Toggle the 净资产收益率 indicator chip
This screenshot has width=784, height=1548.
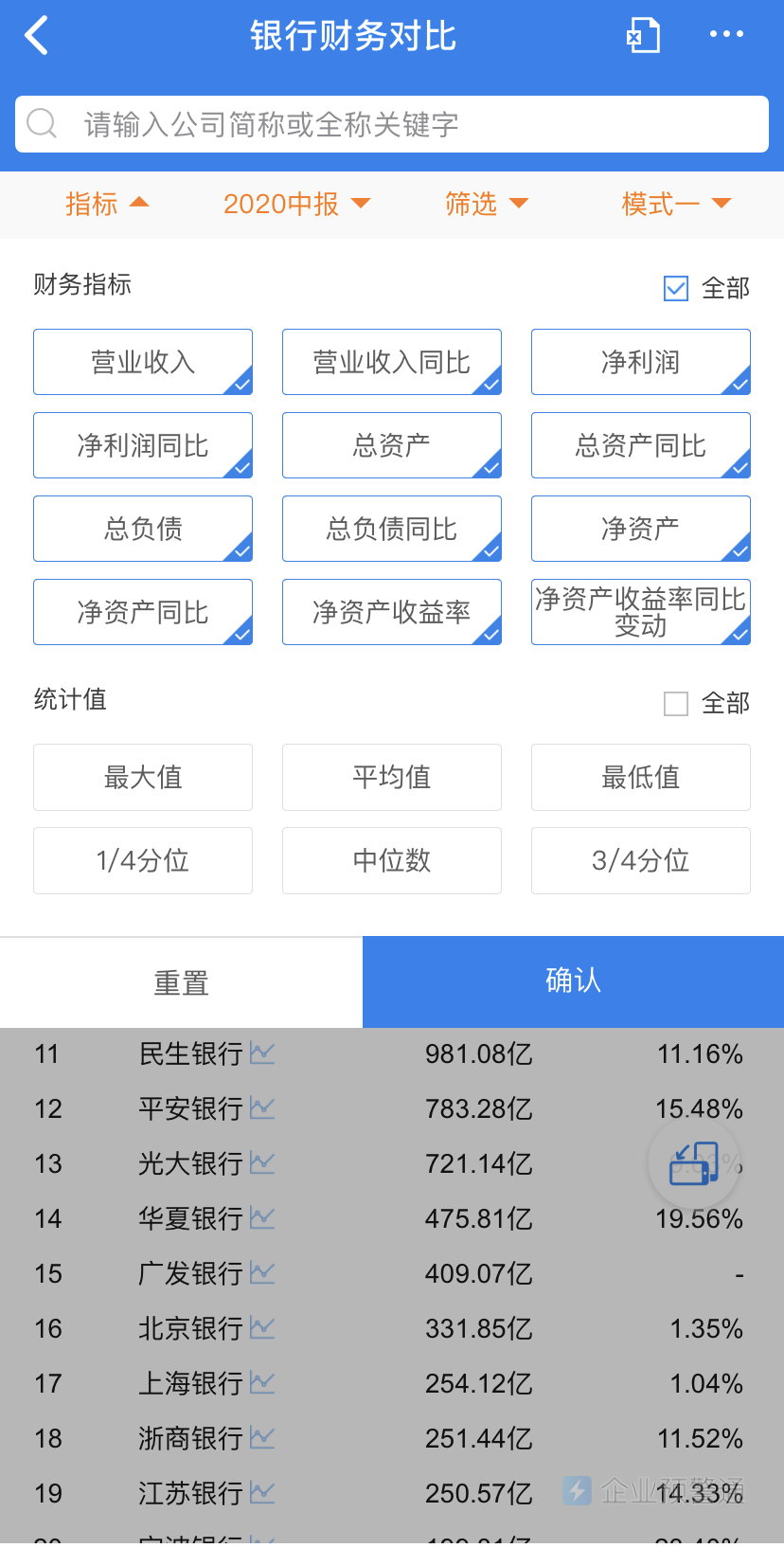pyautogui.click(x=392, y=612)
